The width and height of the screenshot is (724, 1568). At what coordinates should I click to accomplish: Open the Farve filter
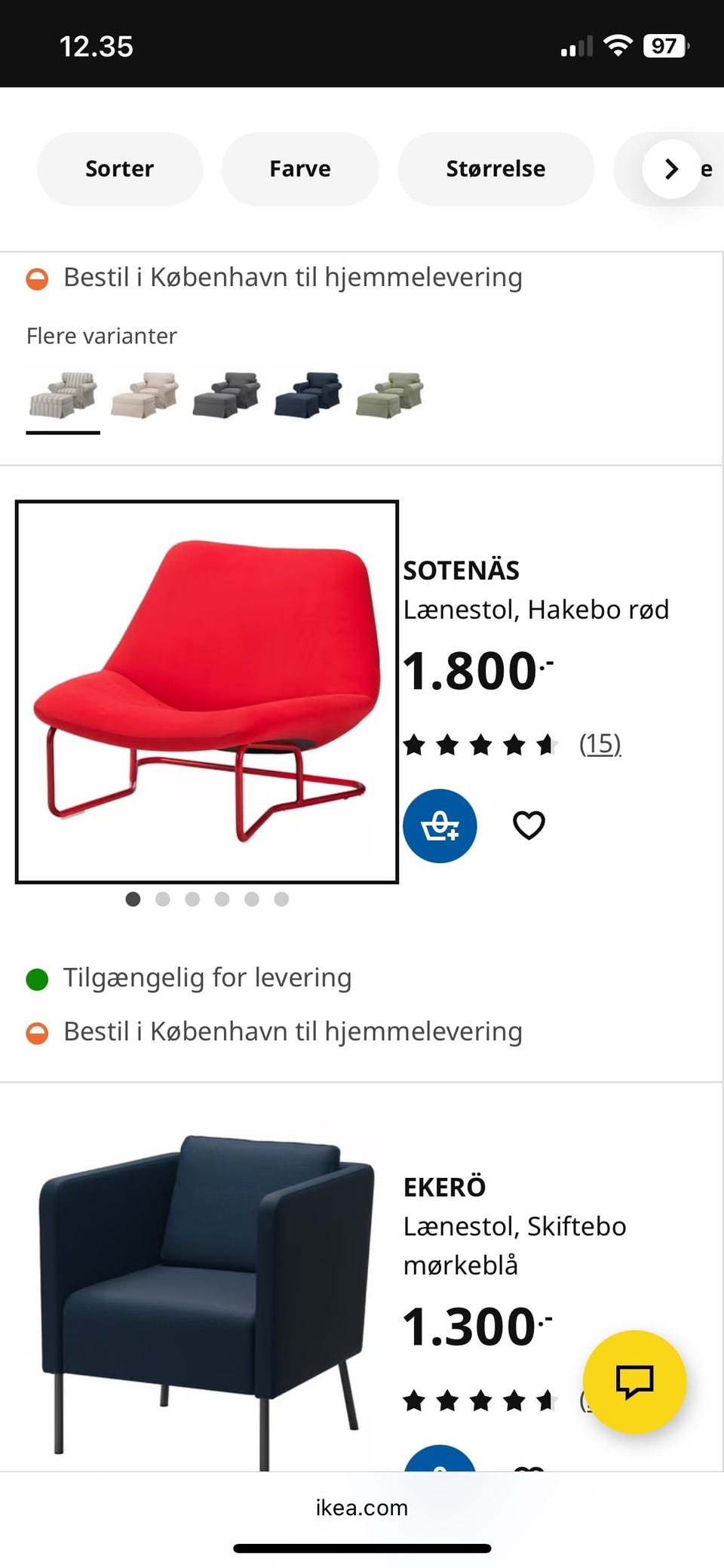tap(299, 169)
